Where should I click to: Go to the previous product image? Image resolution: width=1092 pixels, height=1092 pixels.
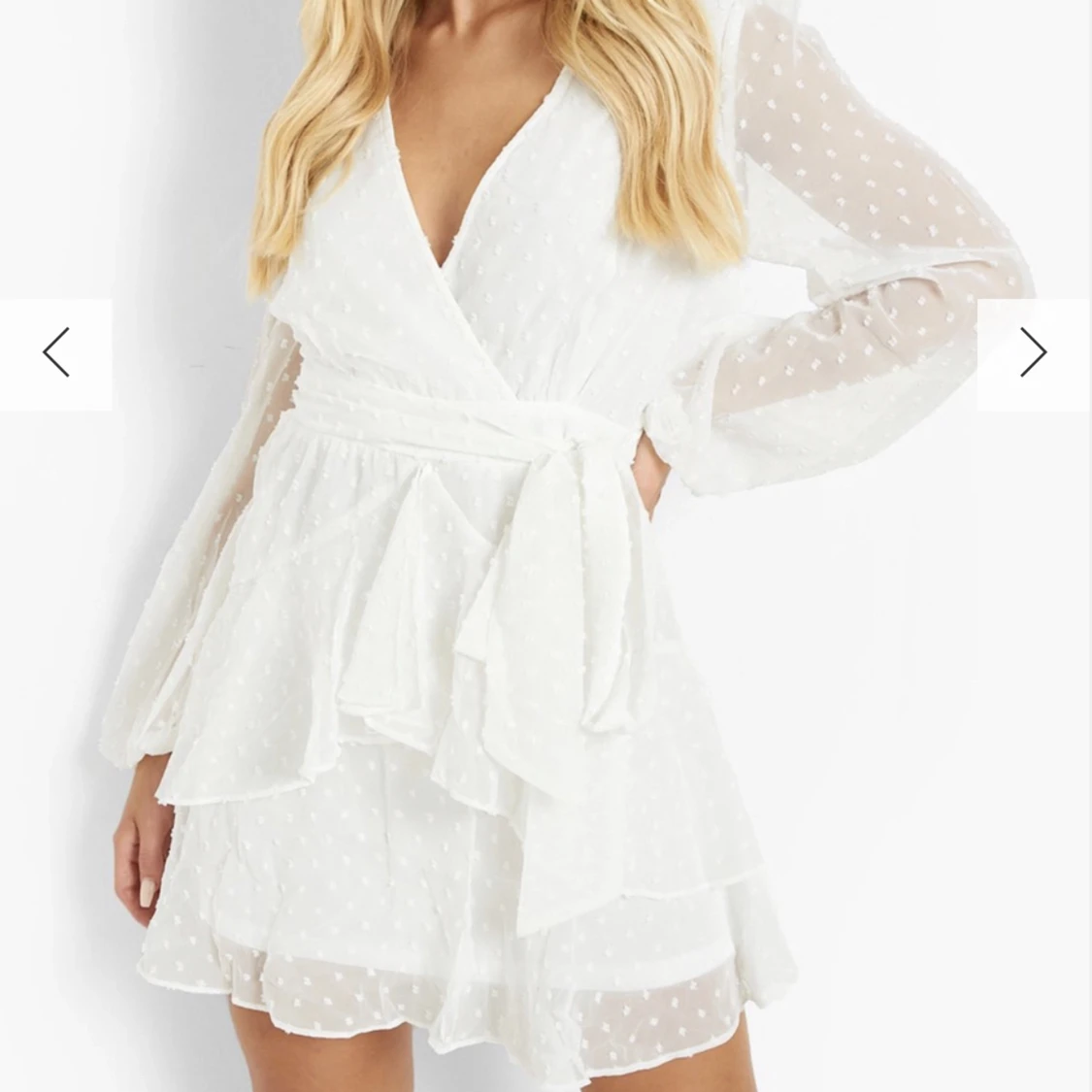pyautogui.click(x=56, y=352)
